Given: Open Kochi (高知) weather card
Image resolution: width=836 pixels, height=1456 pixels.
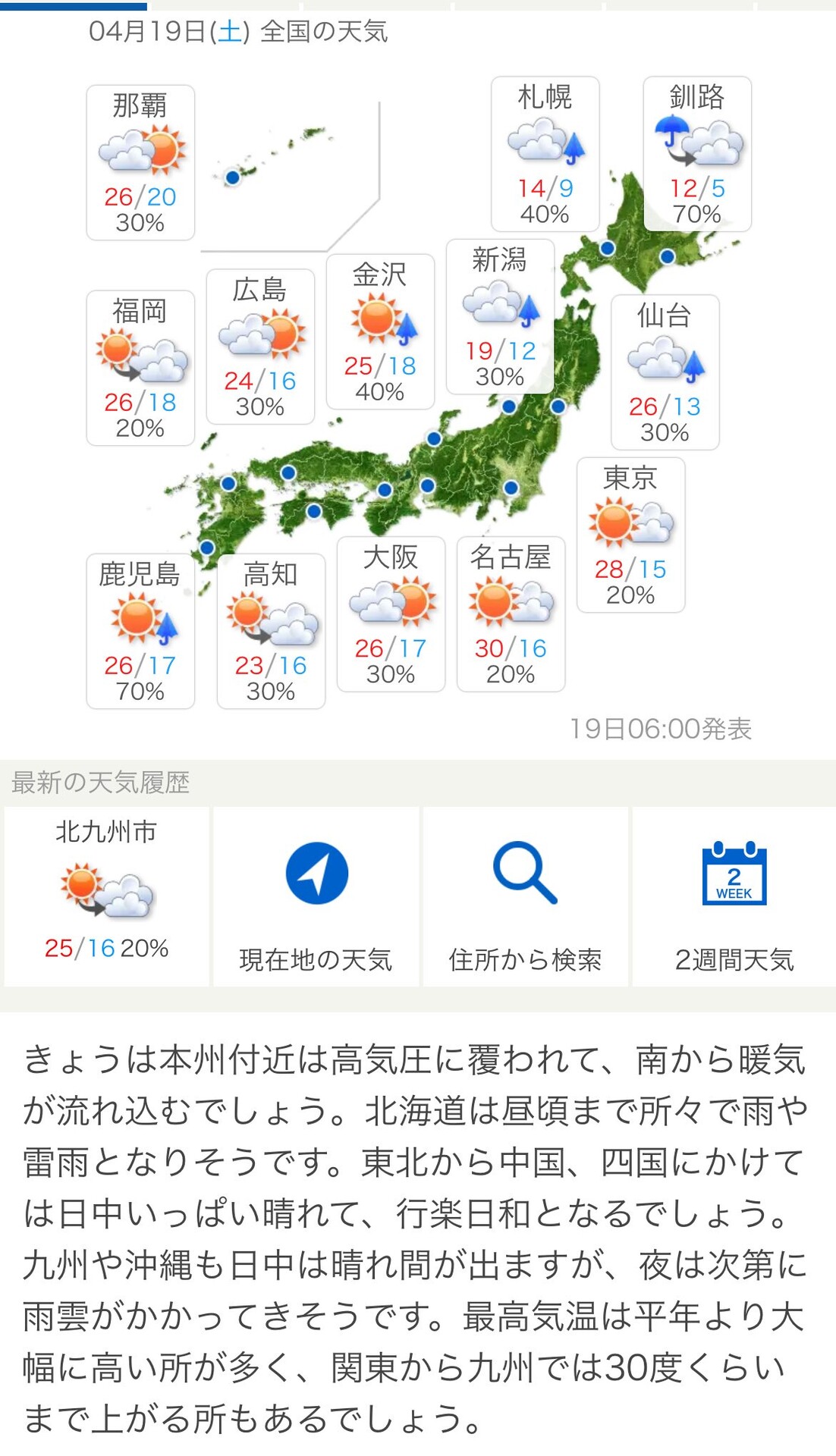Looking at the screenshot, I should [x=271, y=631].
